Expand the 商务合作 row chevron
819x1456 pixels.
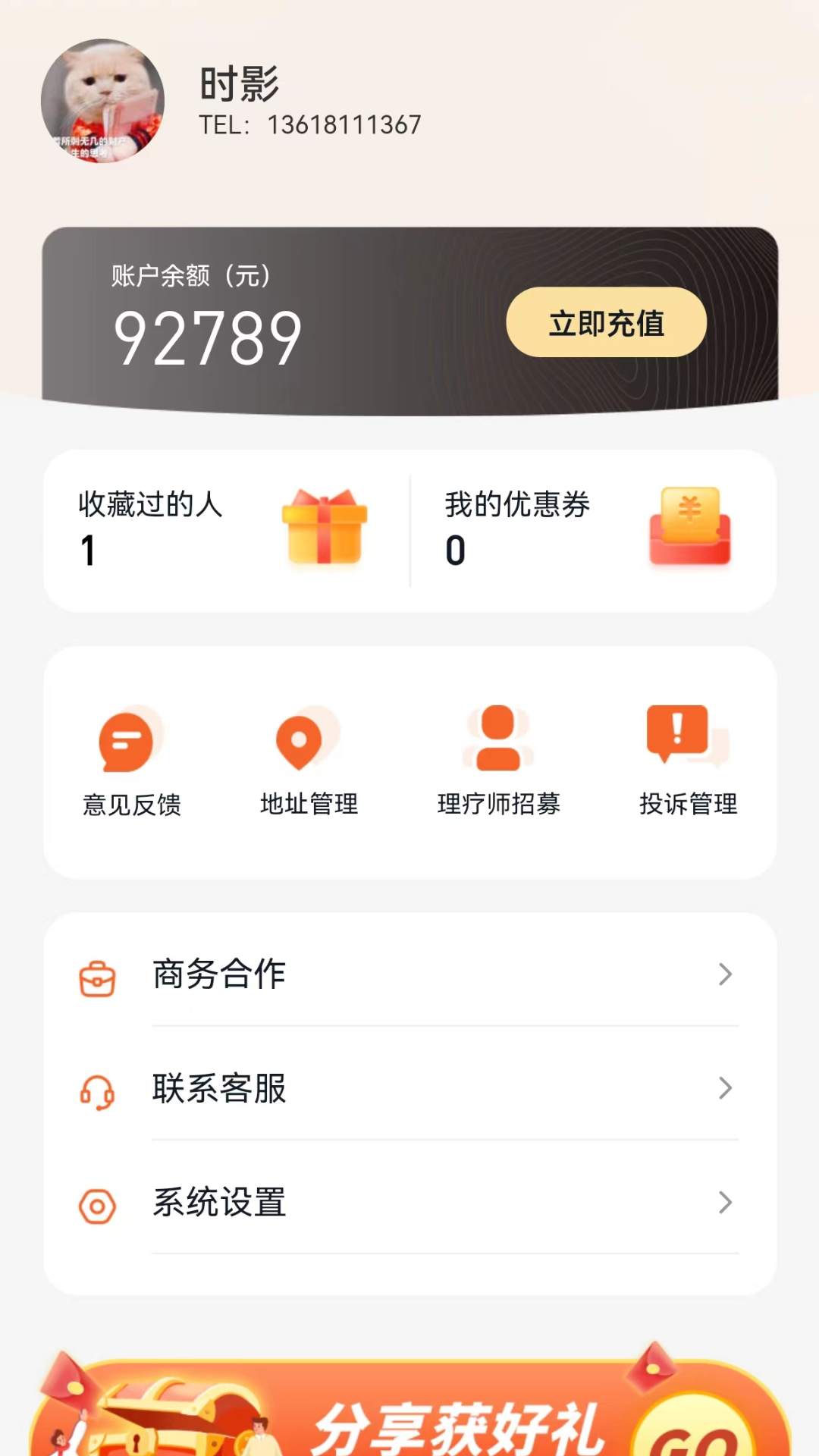(725, 975)
